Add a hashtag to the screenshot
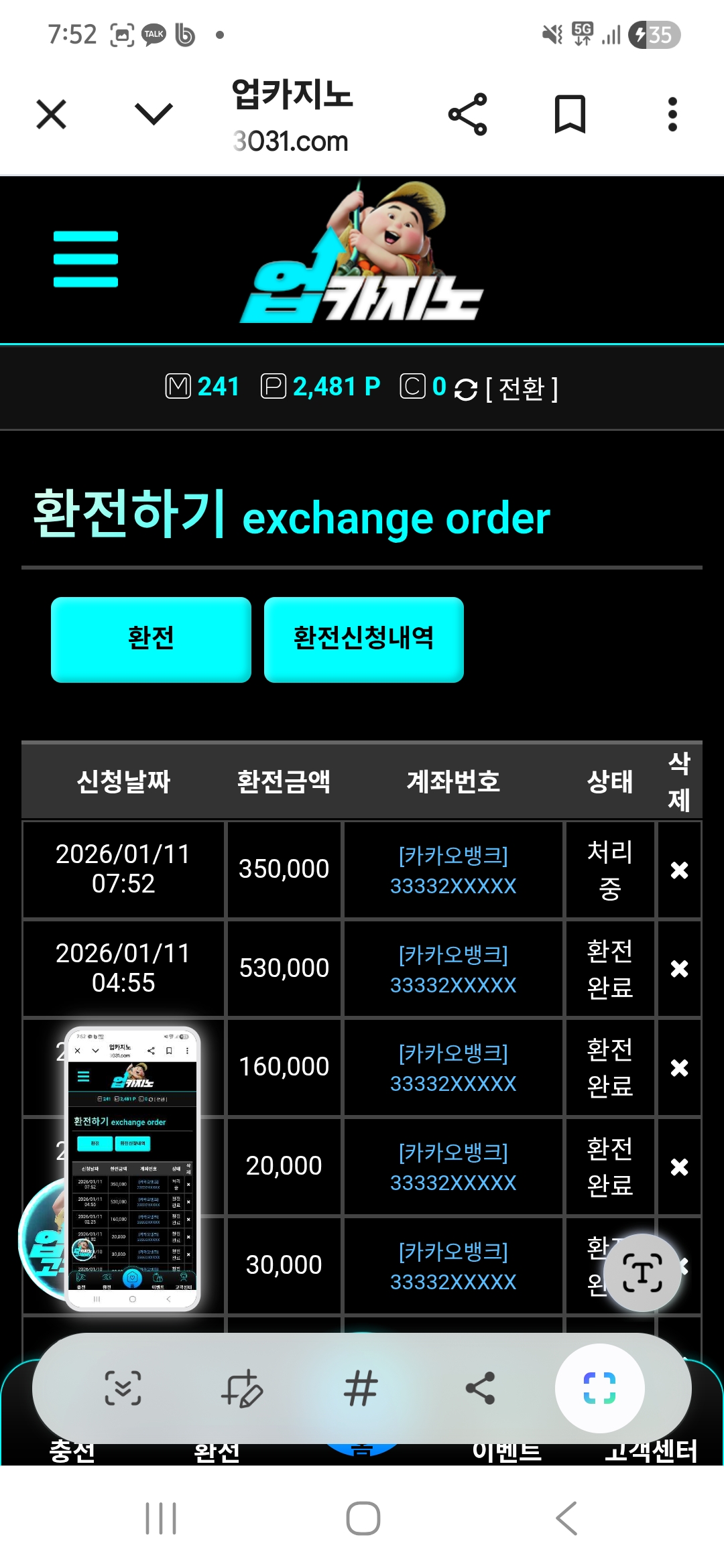Screen dimensions: 724x1568 click(x=361, y=1388)
